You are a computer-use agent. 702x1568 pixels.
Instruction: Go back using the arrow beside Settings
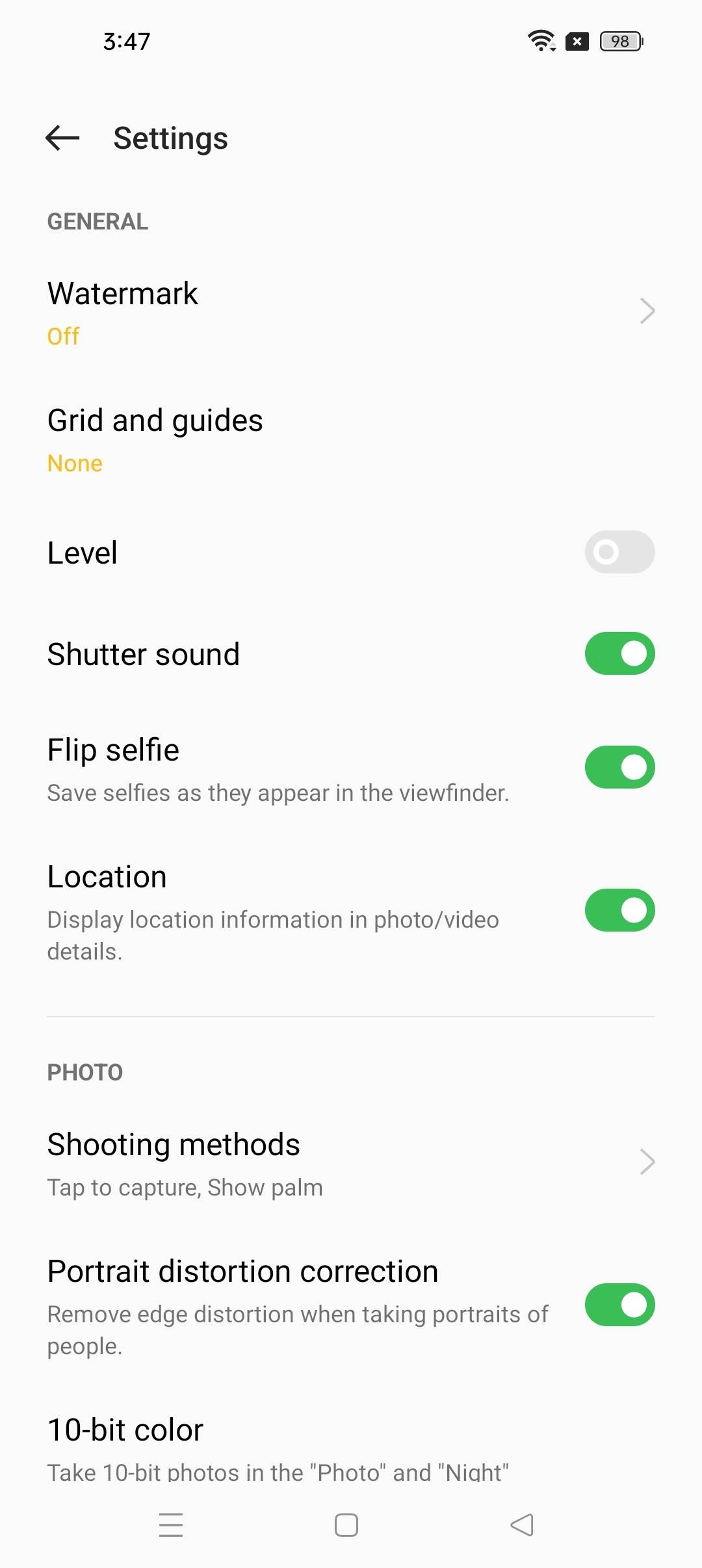point(62,138)
